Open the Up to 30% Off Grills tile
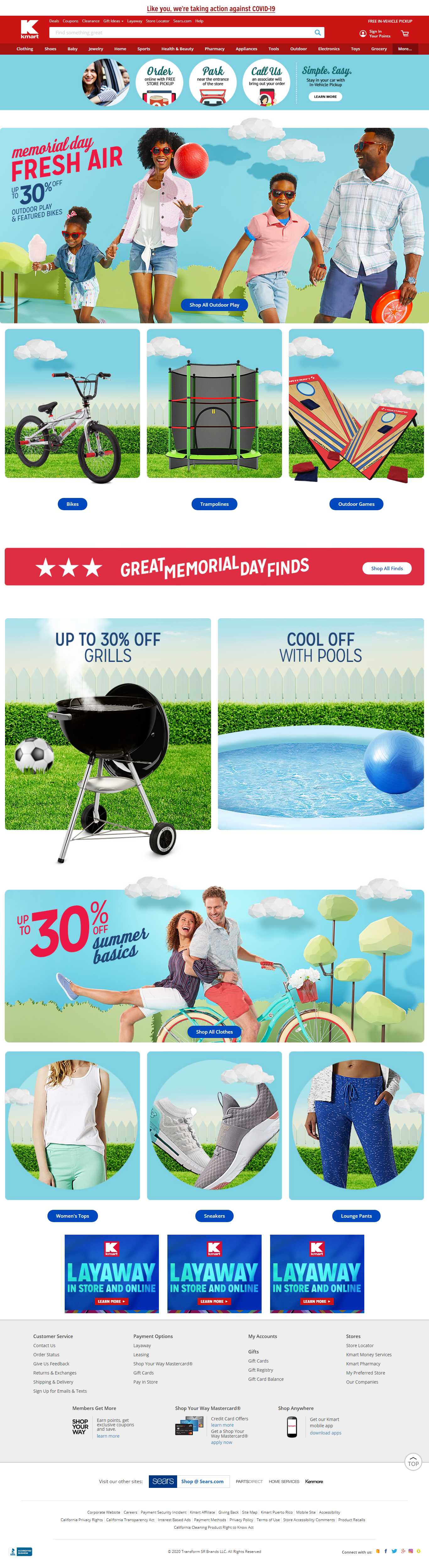Viewport: 429px width, 1568px height. [x=108, y=724]
